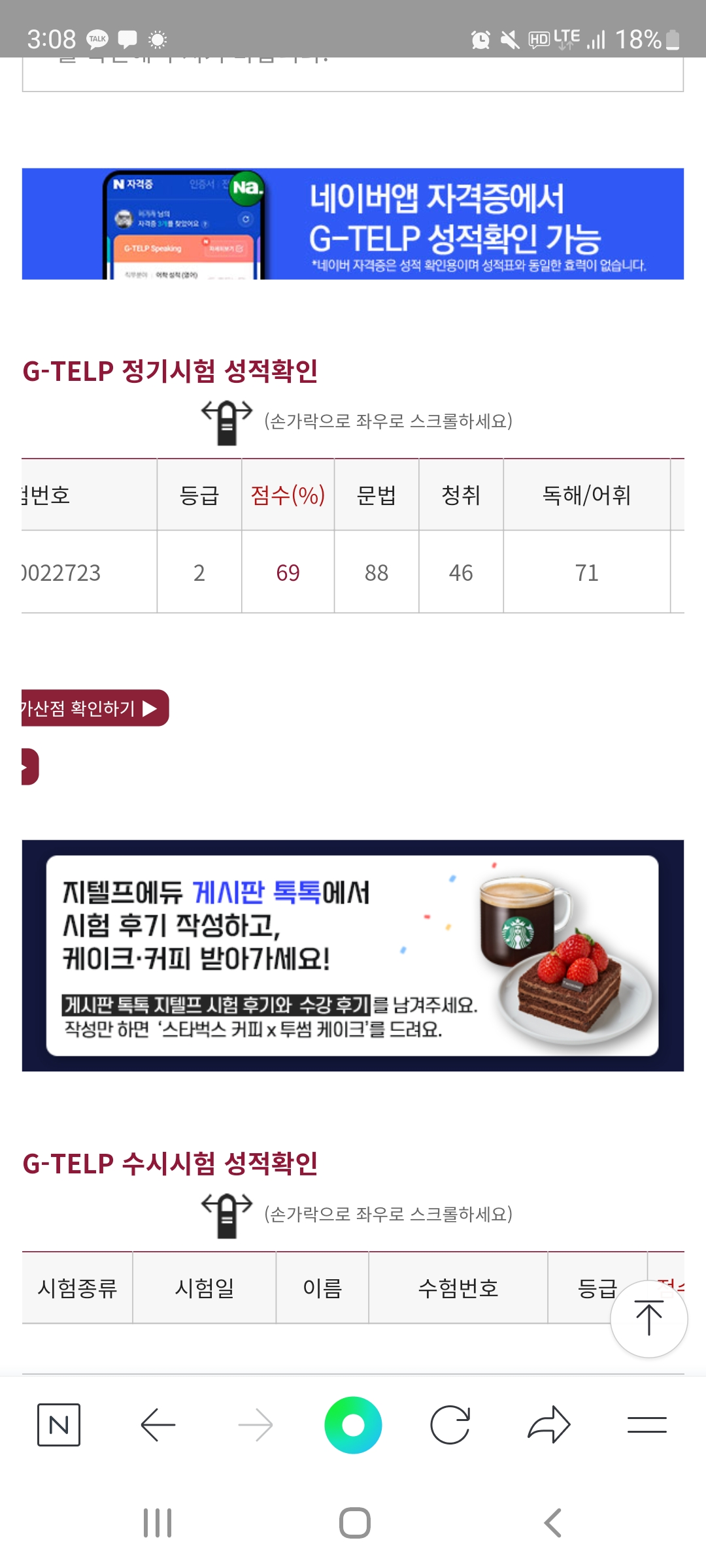Jump back to top with the up arrow

(648, 1318)
